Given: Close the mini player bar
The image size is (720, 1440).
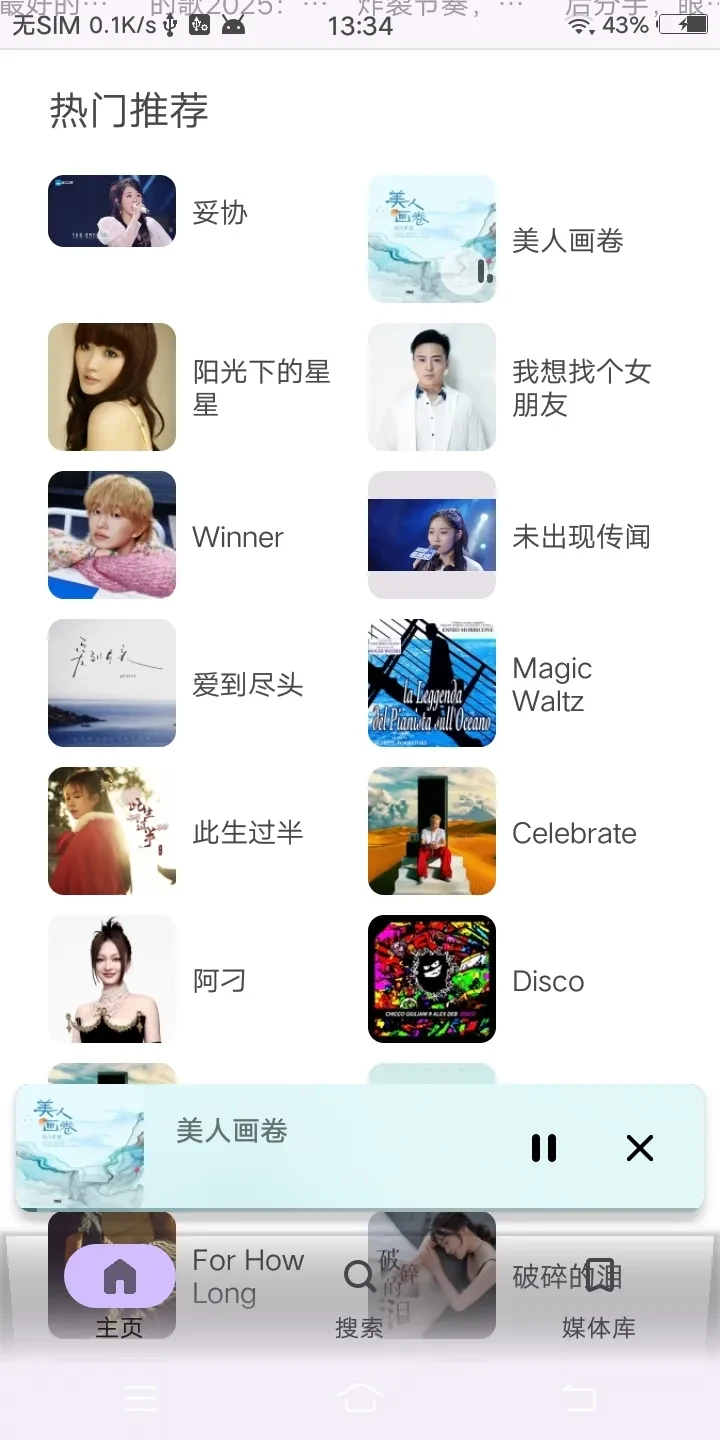Looking at the screenshot, I should coord(639,1147).
